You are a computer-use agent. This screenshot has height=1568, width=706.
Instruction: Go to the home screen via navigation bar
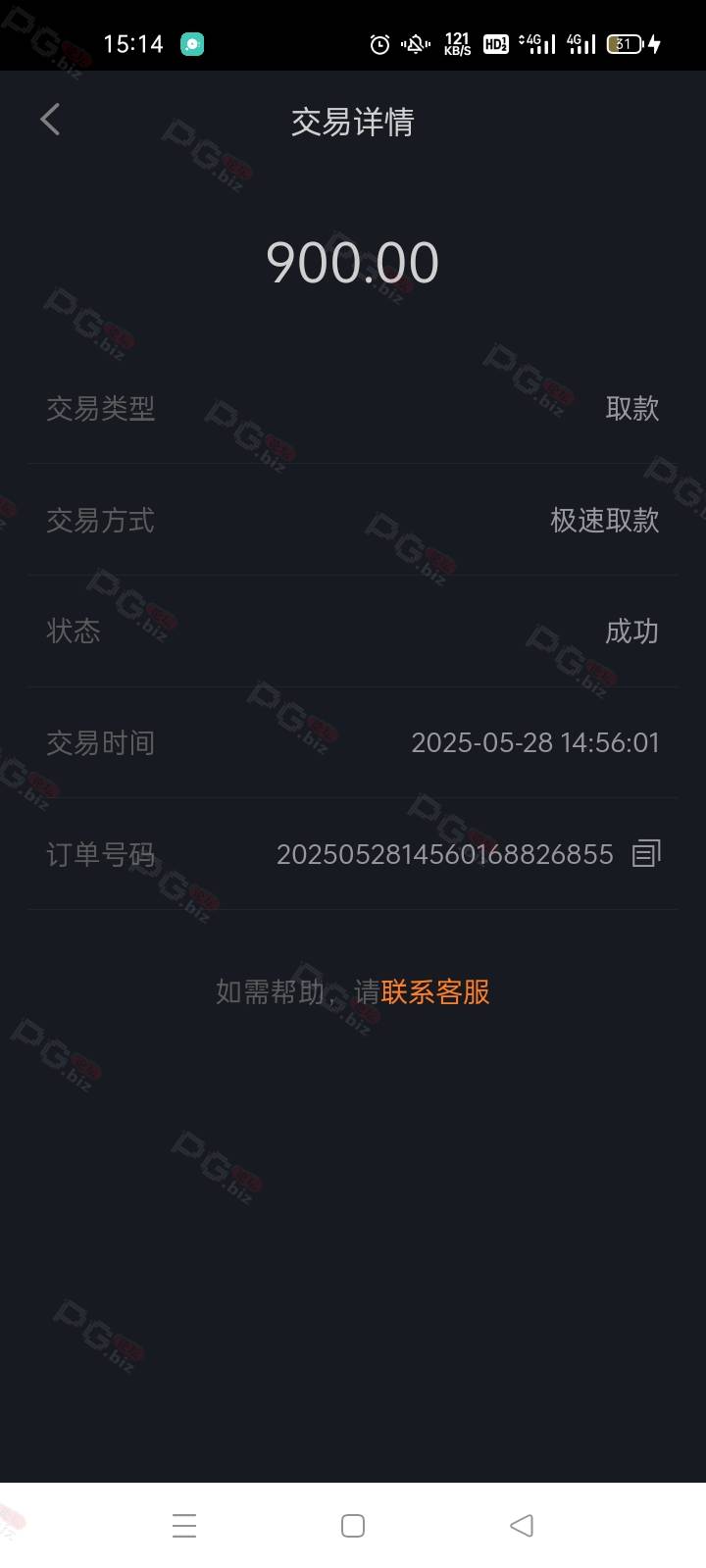pos(353,1525)
